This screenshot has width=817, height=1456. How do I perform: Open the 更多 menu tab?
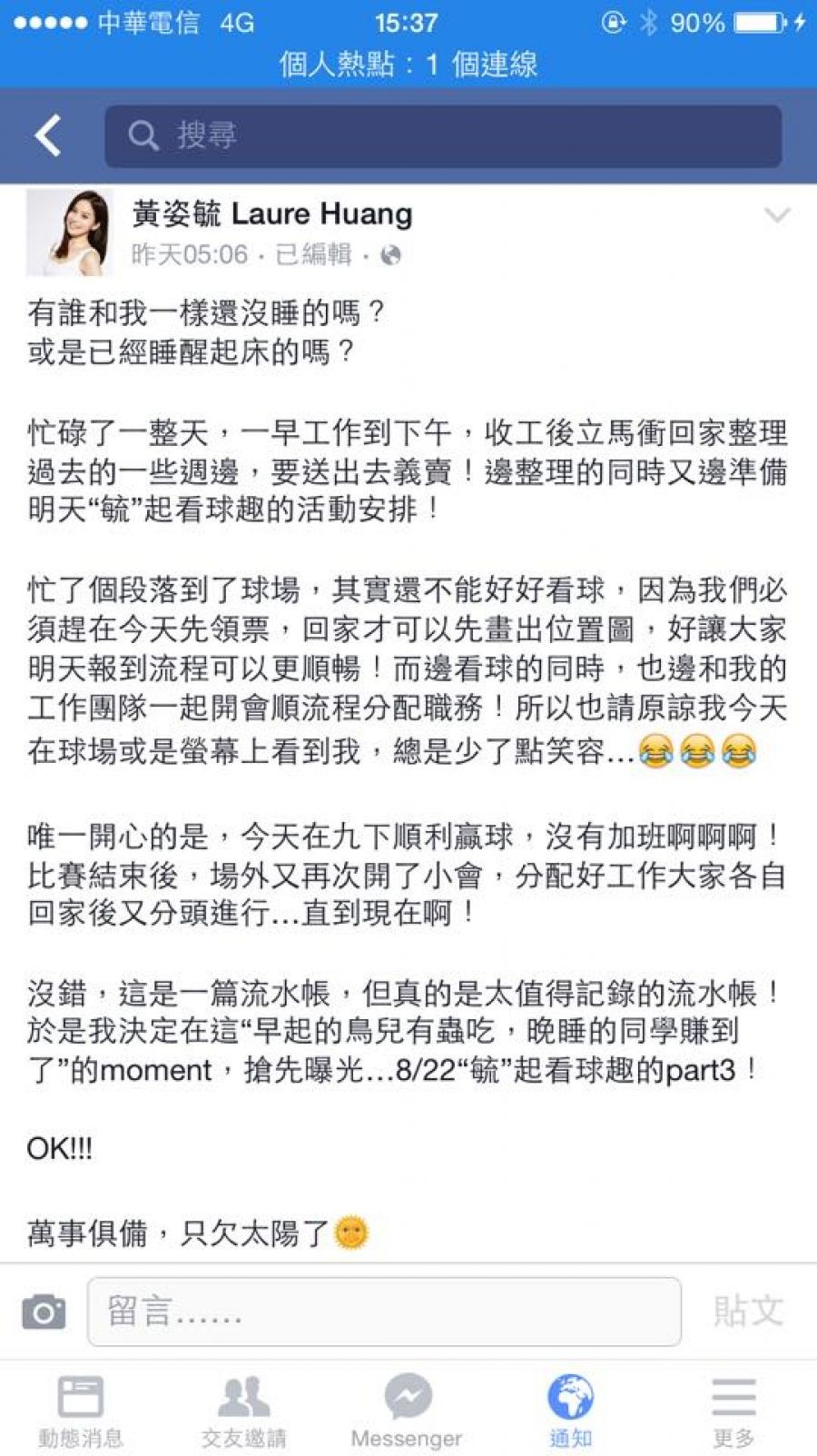[x=733, y=1410]
